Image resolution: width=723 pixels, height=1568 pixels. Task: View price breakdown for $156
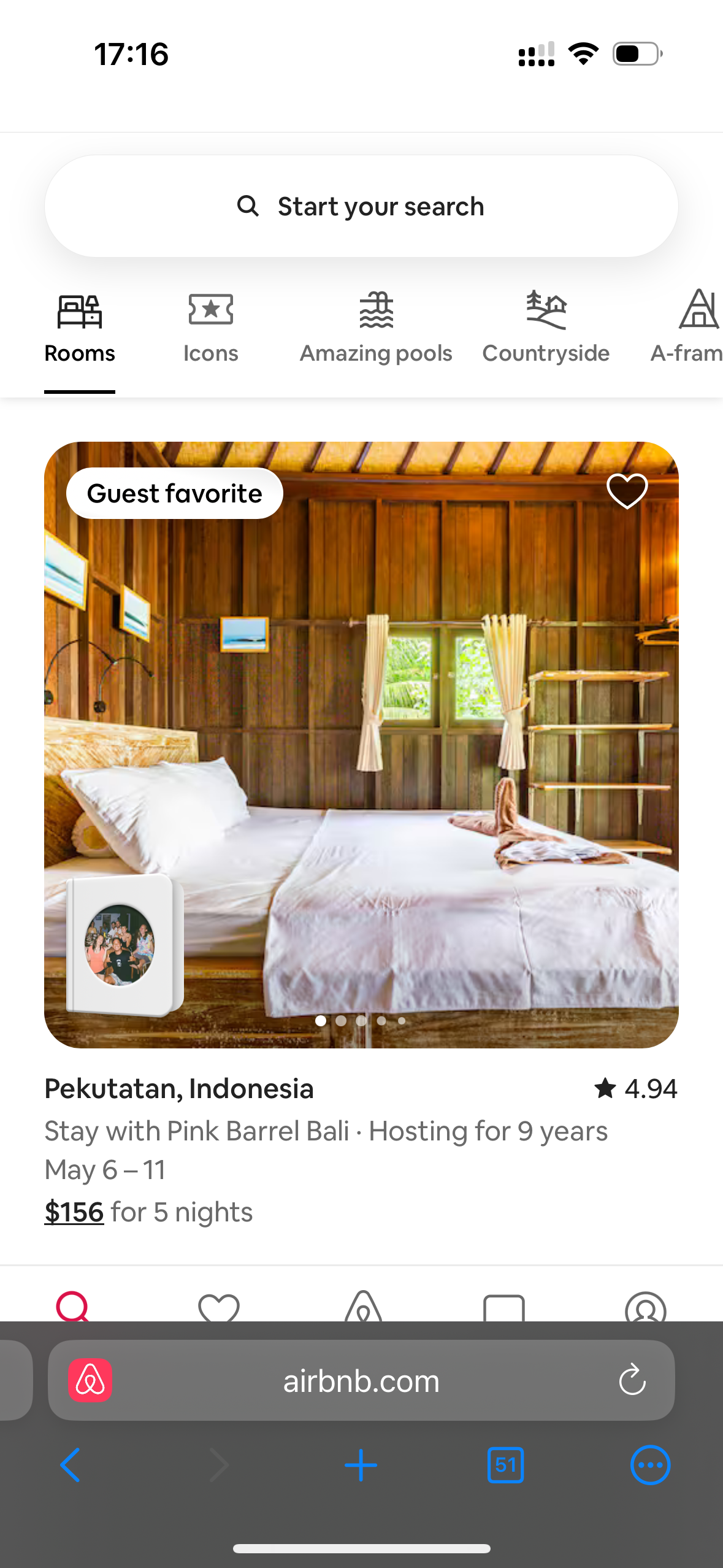point(74,1212)
